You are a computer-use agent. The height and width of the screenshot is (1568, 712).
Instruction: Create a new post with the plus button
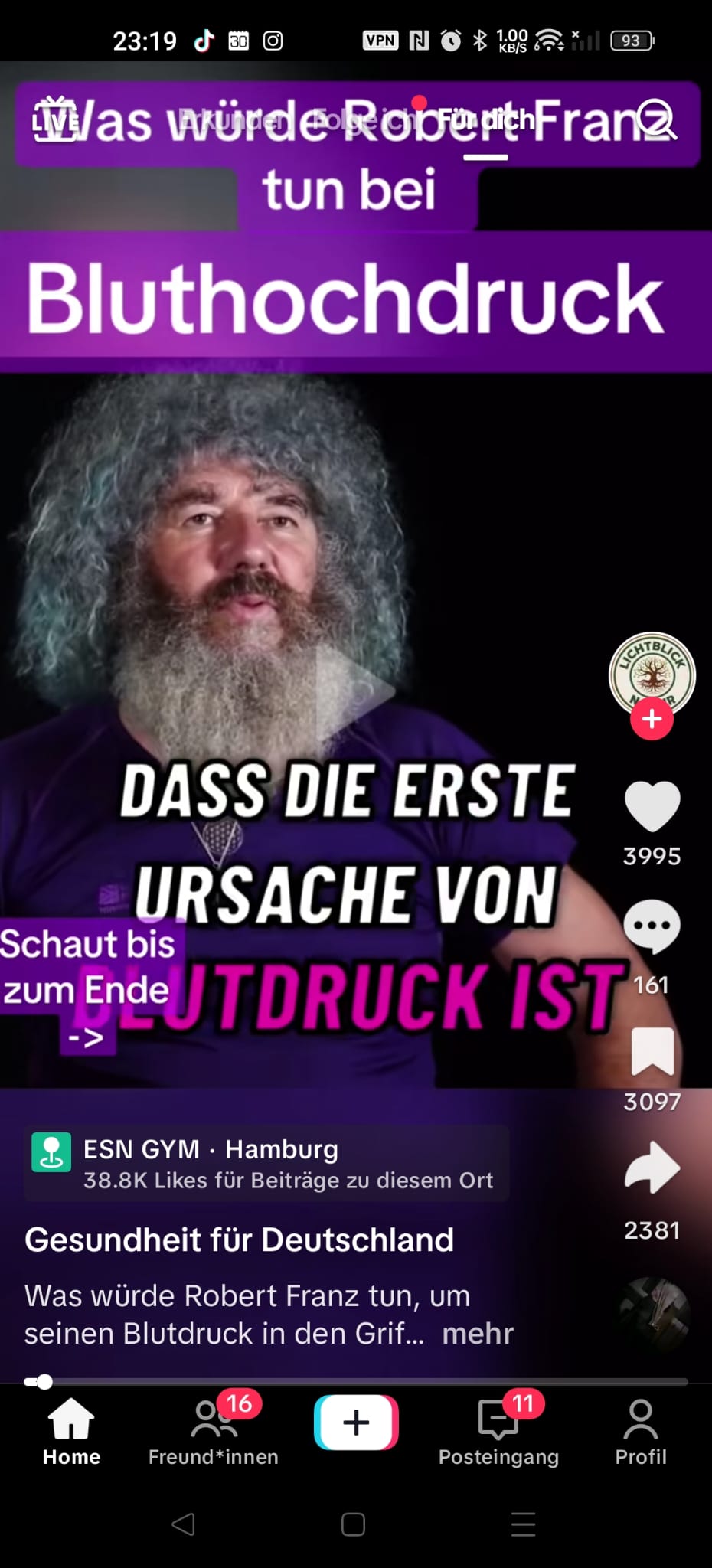356,1423
